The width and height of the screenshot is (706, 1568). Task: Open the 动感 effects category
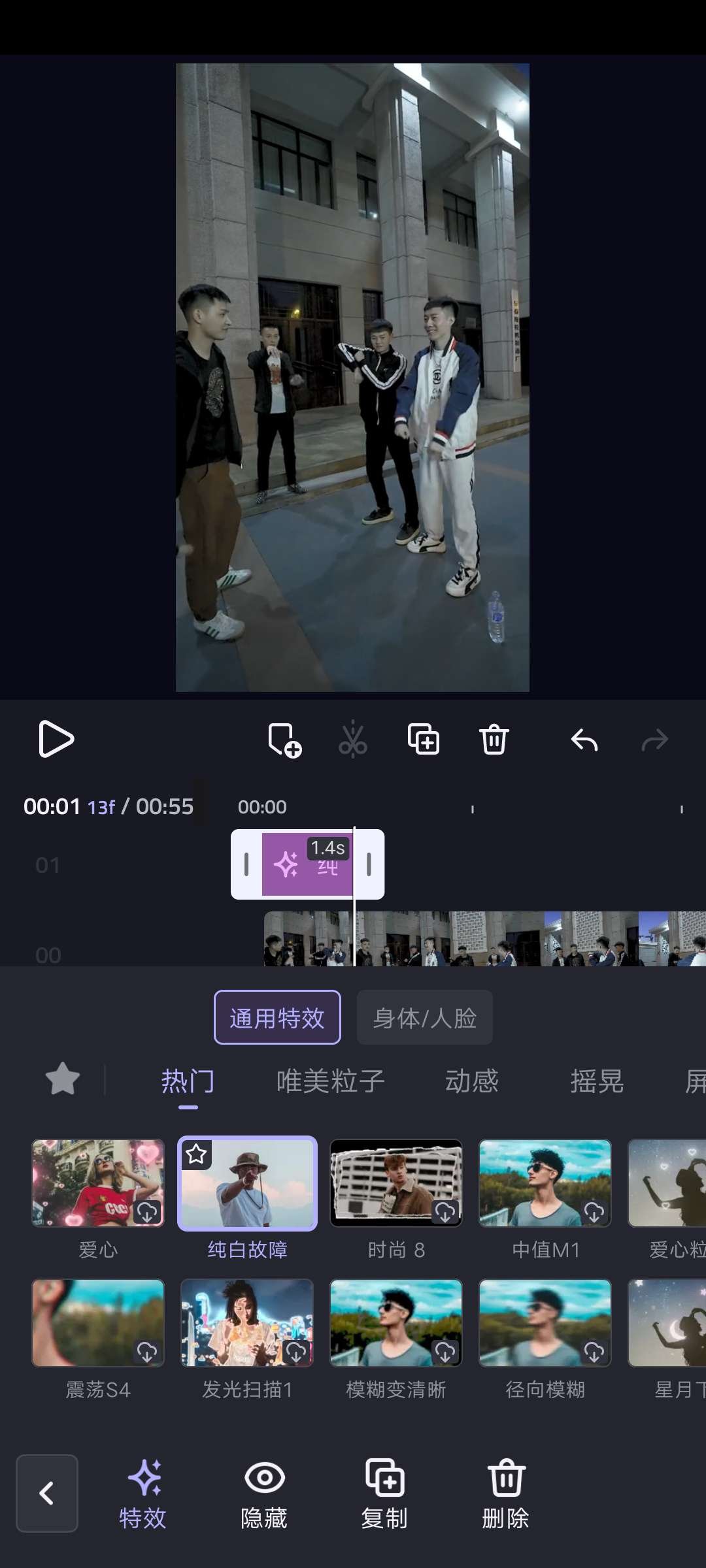coord(471,1081)
